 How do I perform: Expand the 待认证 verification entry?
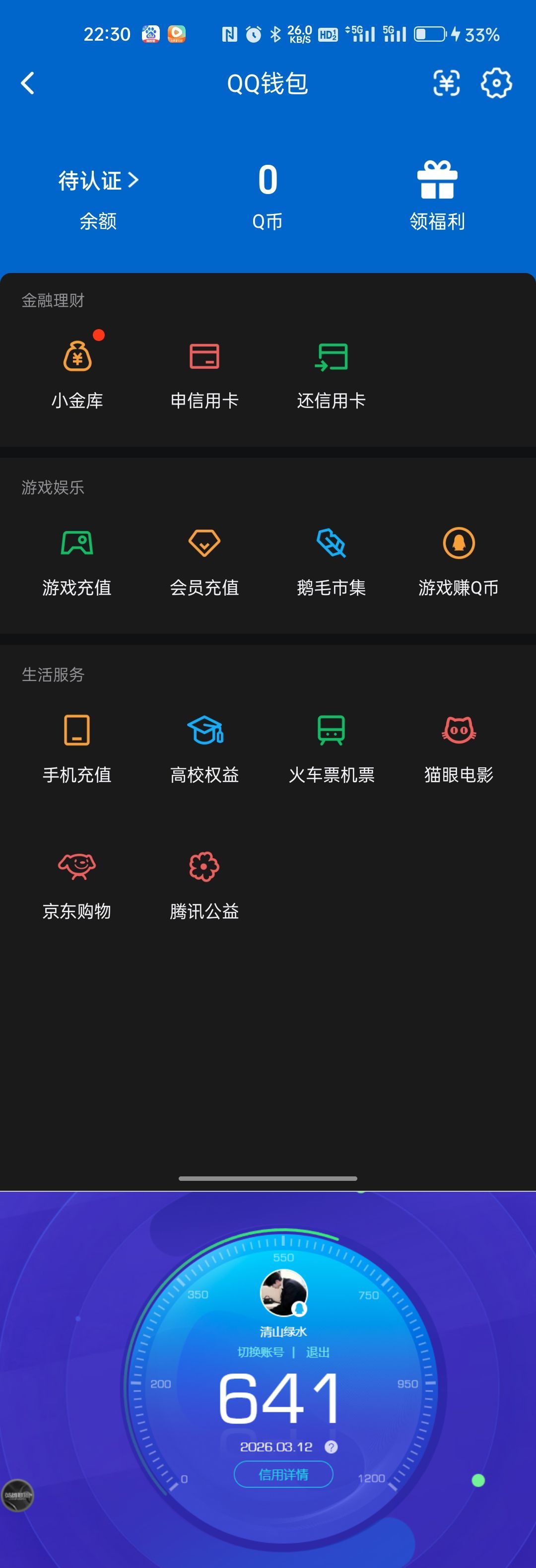pyautogui.click(x=97, y=180)
